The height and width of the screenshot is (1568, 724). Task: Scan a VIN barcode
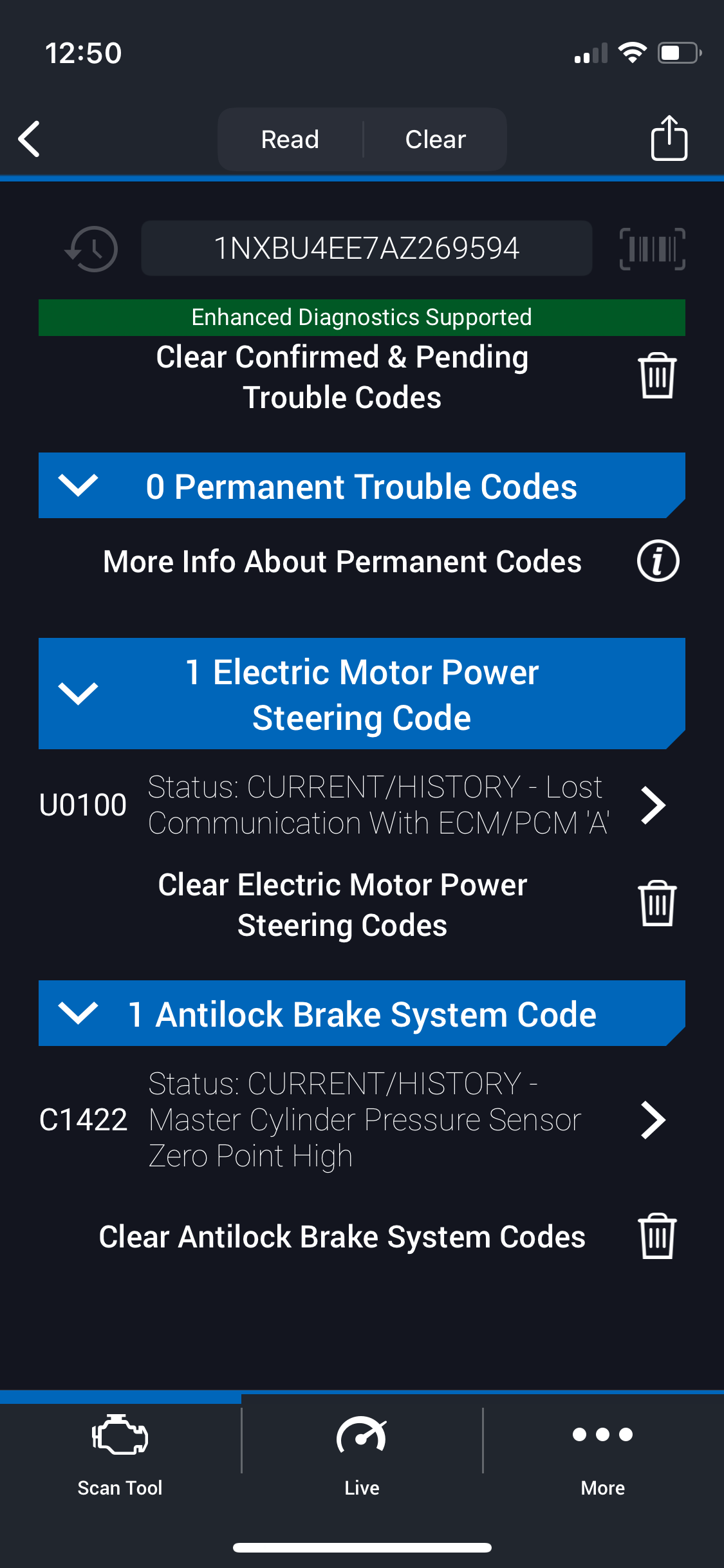652,248
